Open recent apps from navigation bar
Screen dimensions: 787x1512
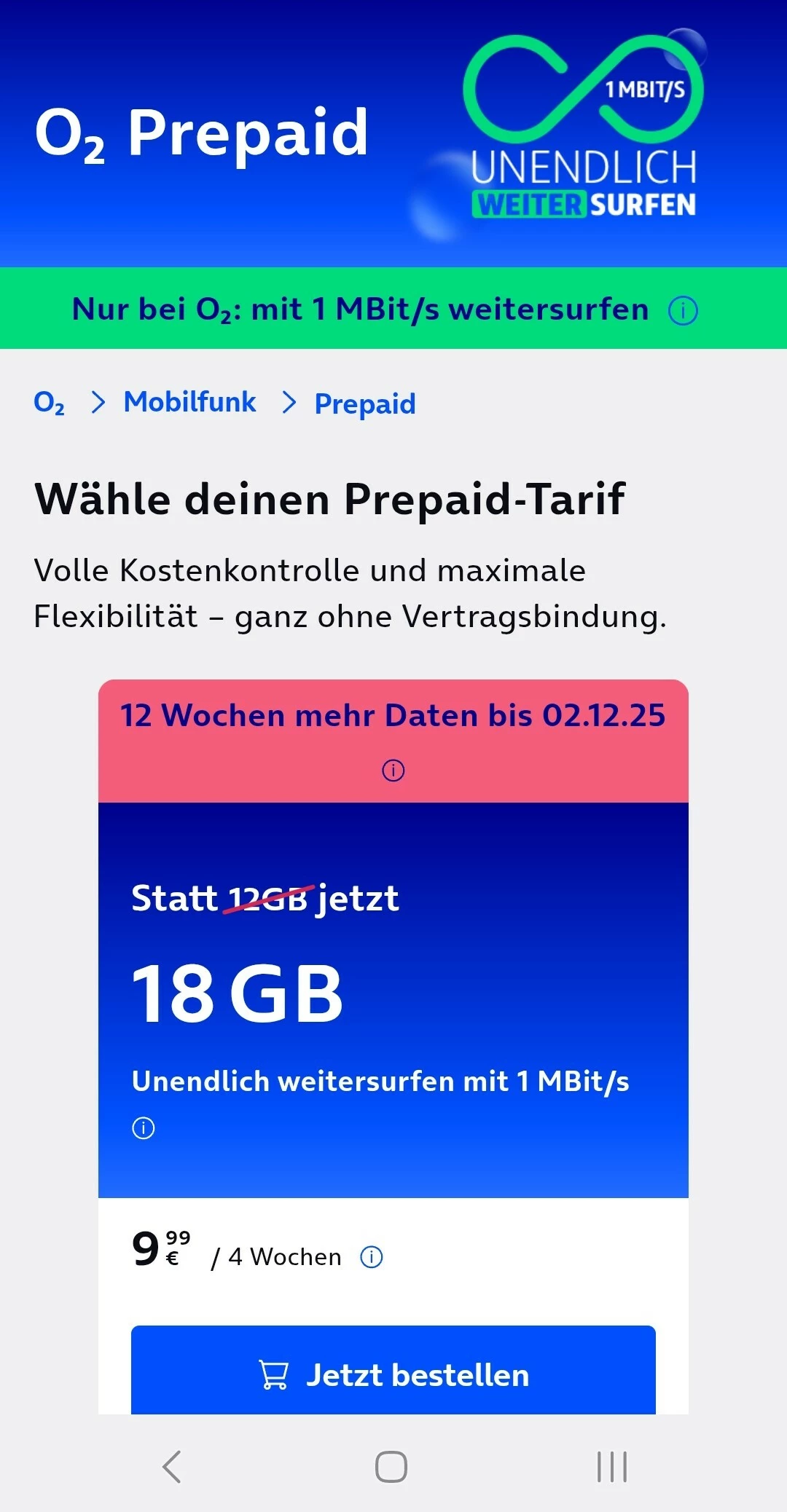point(612,1467)
